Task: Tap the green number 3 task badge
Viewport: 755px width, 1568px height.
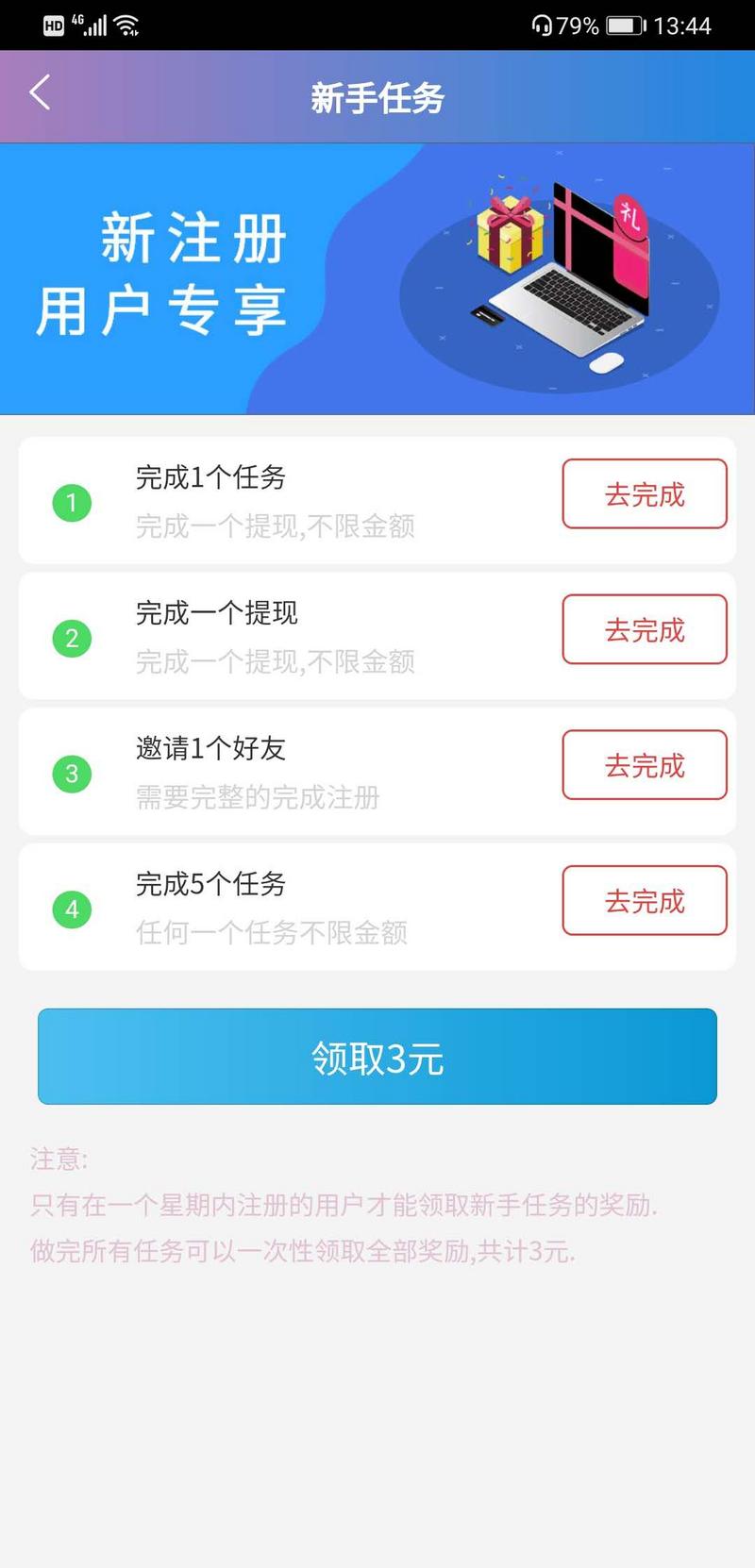Action: pos(72,774)
